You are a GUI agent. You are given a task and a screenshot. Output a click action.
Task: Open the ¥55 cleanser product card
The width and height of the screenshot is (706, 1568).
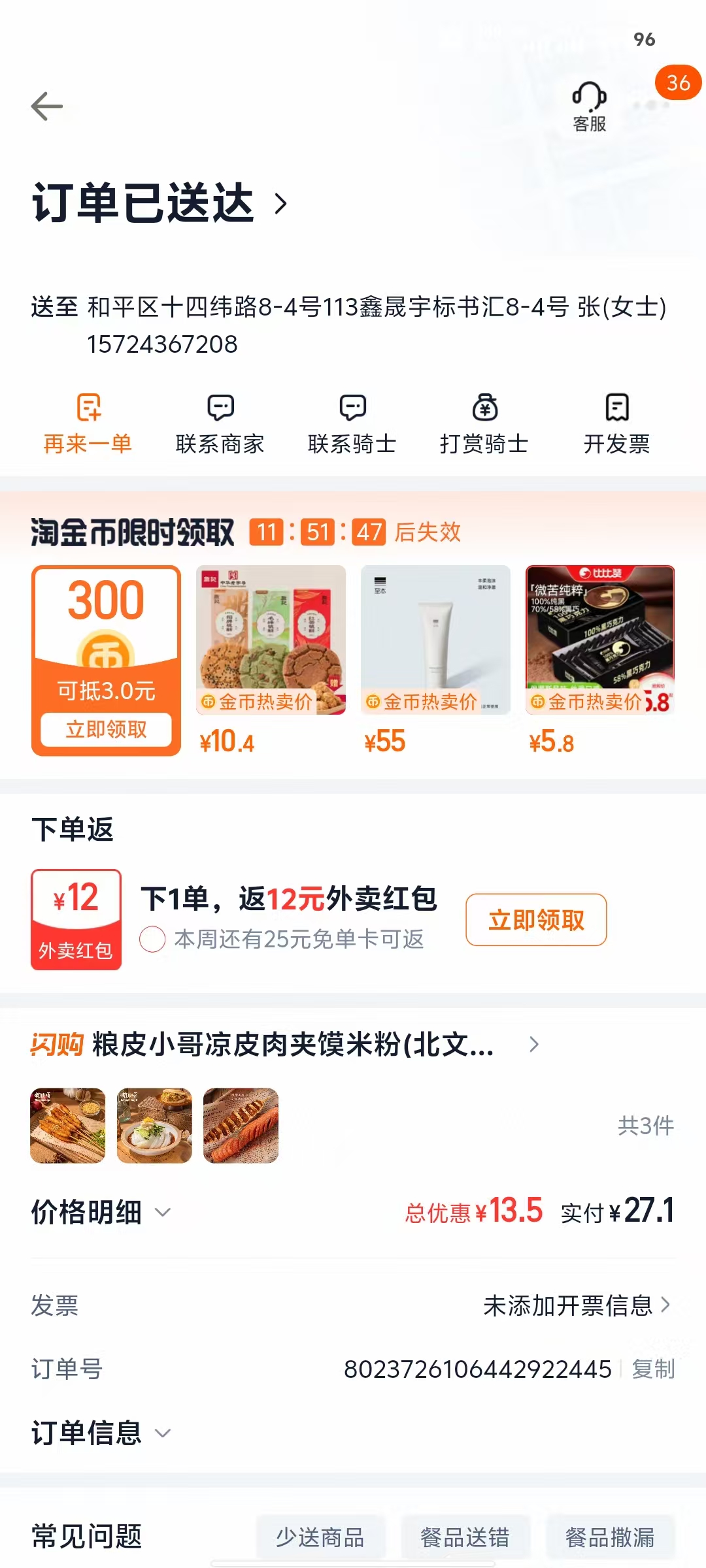pos(435,660)
